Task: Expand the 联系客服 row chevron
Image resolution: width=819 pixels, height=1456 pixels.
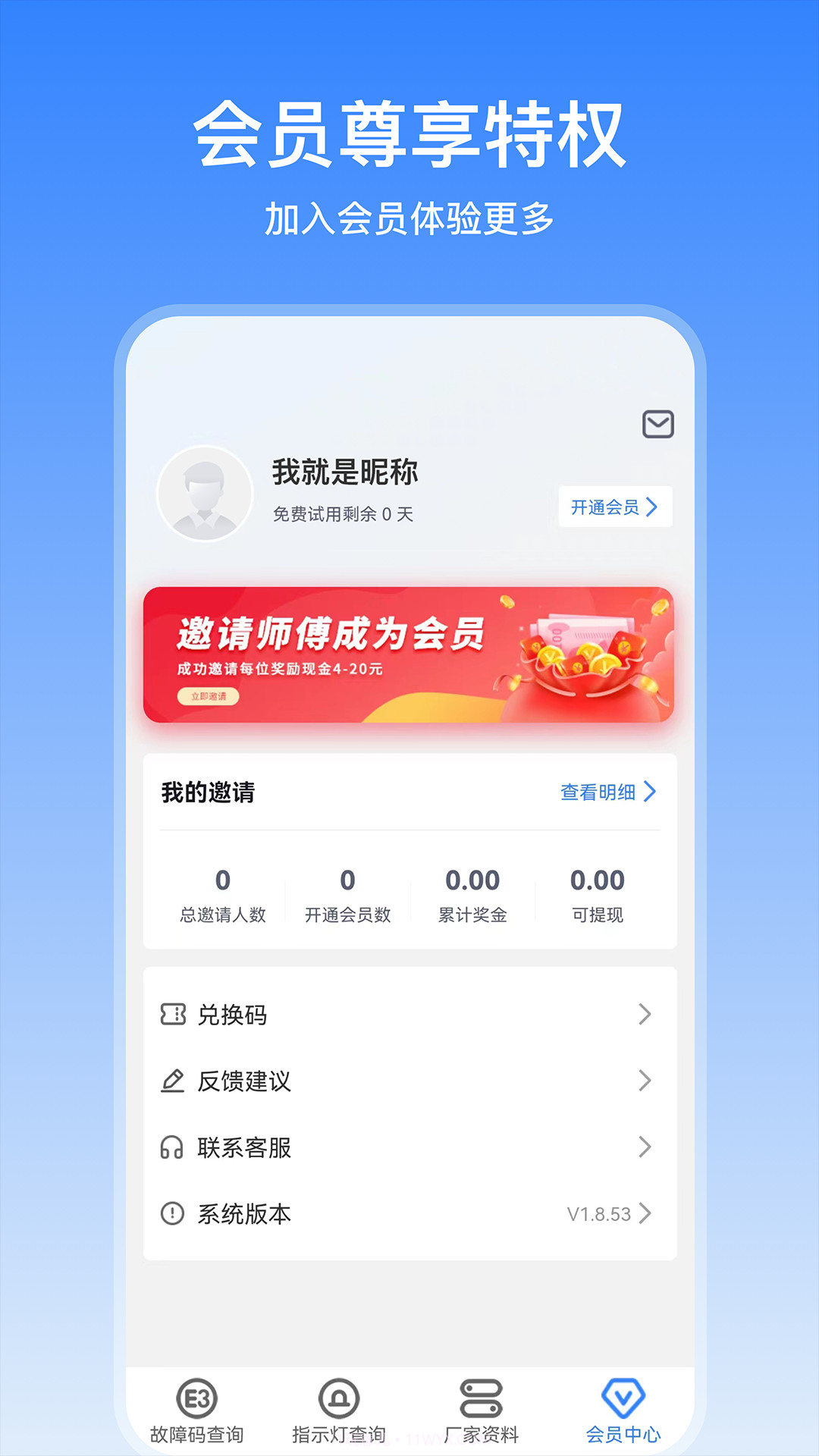Action: (646, 1147)
